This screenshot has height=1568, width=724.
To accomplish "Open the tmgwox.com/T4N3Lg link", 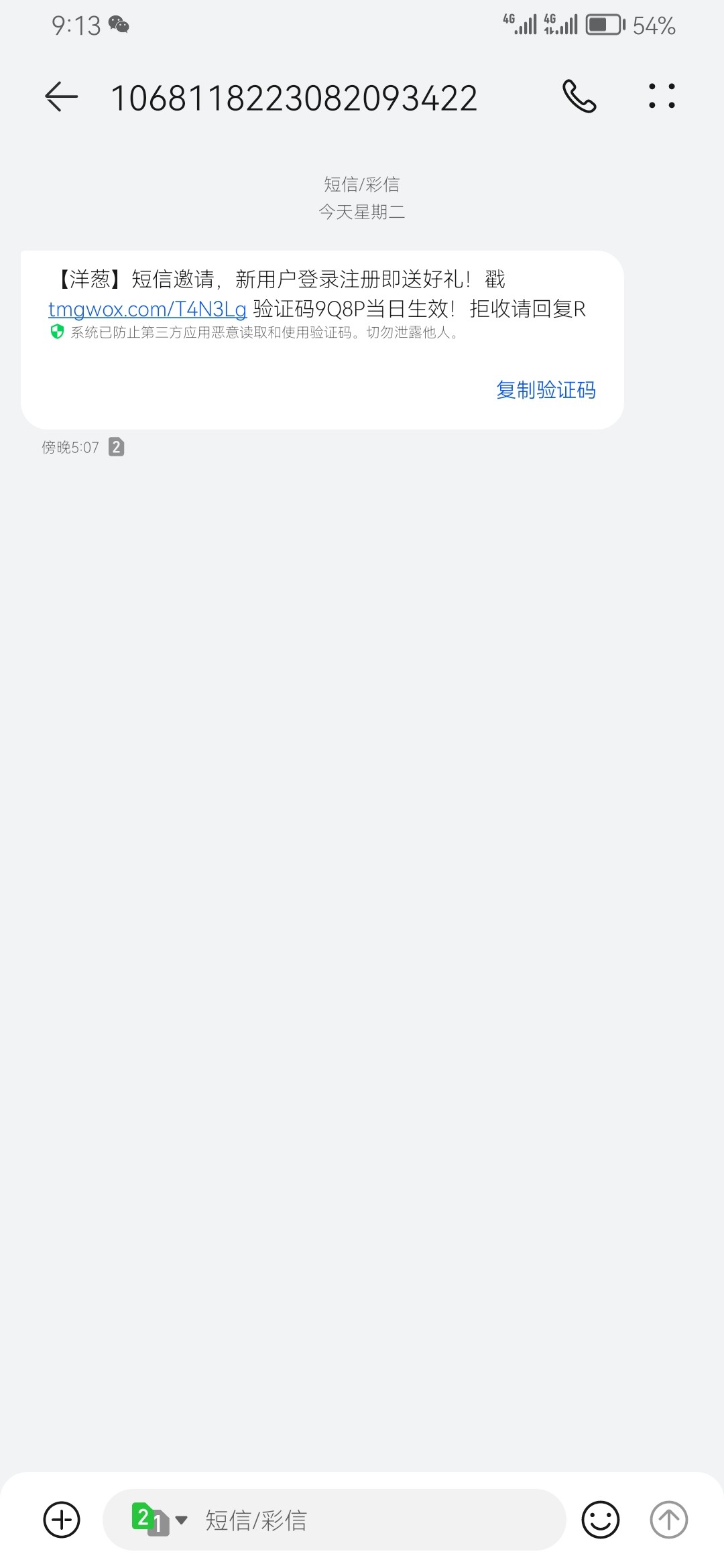I will point(147,309).
